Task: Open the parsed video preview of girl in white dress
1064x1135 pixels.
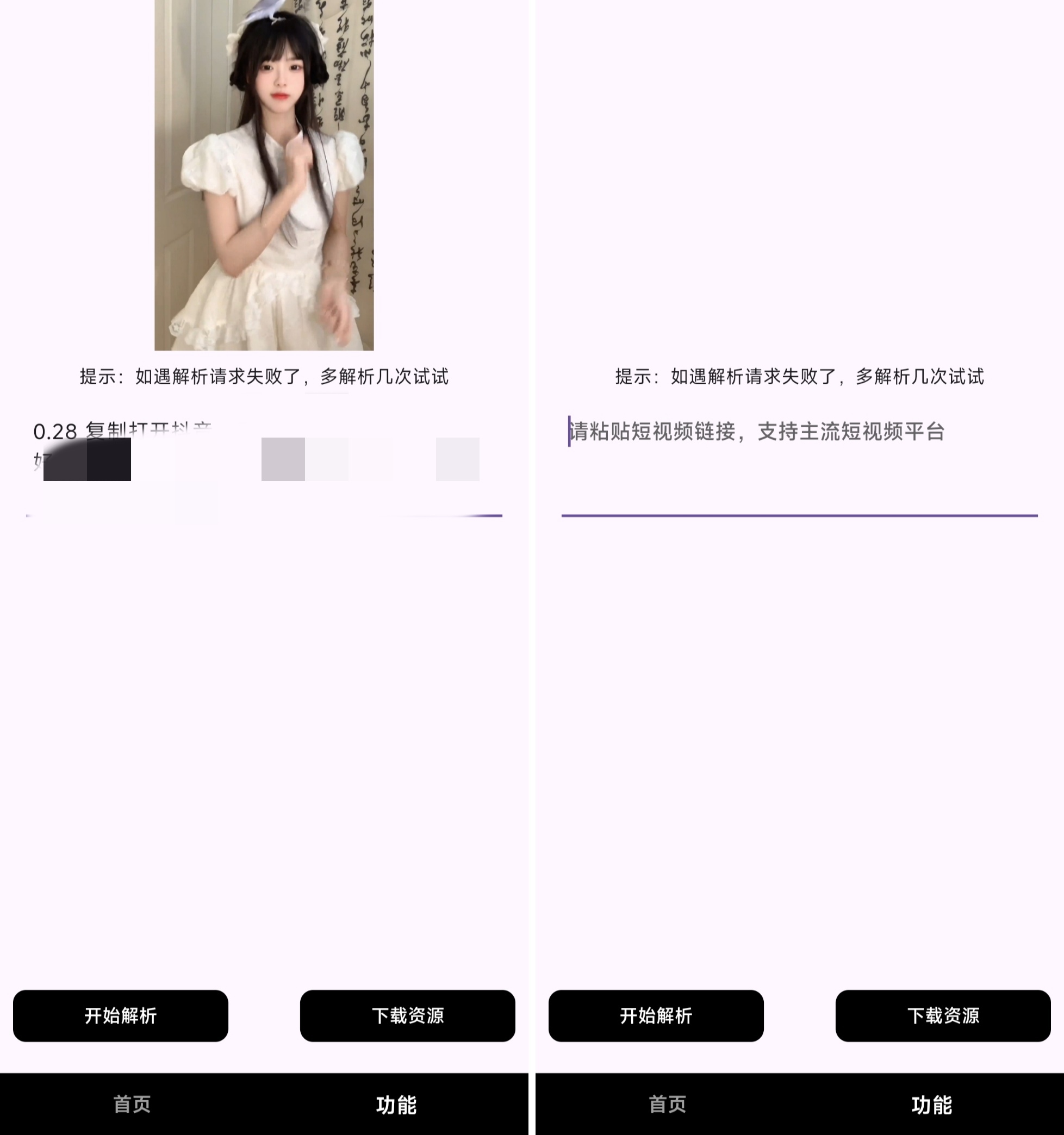Action: click(x=264, y=174)
